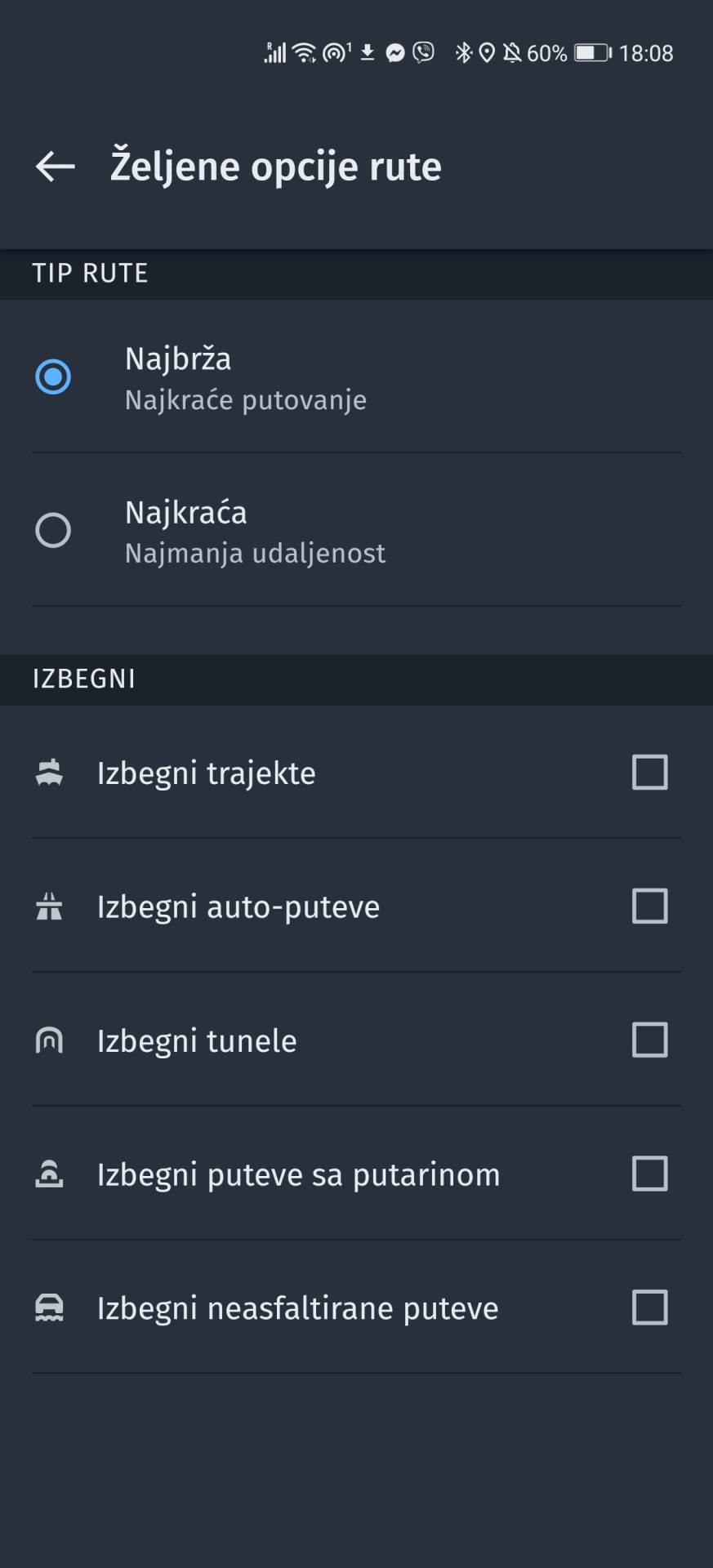The width and height of the screenshot is (713, 1568).
Task: Enable the Izbegni auto-puteve checkbox
Action: (648, 906)
